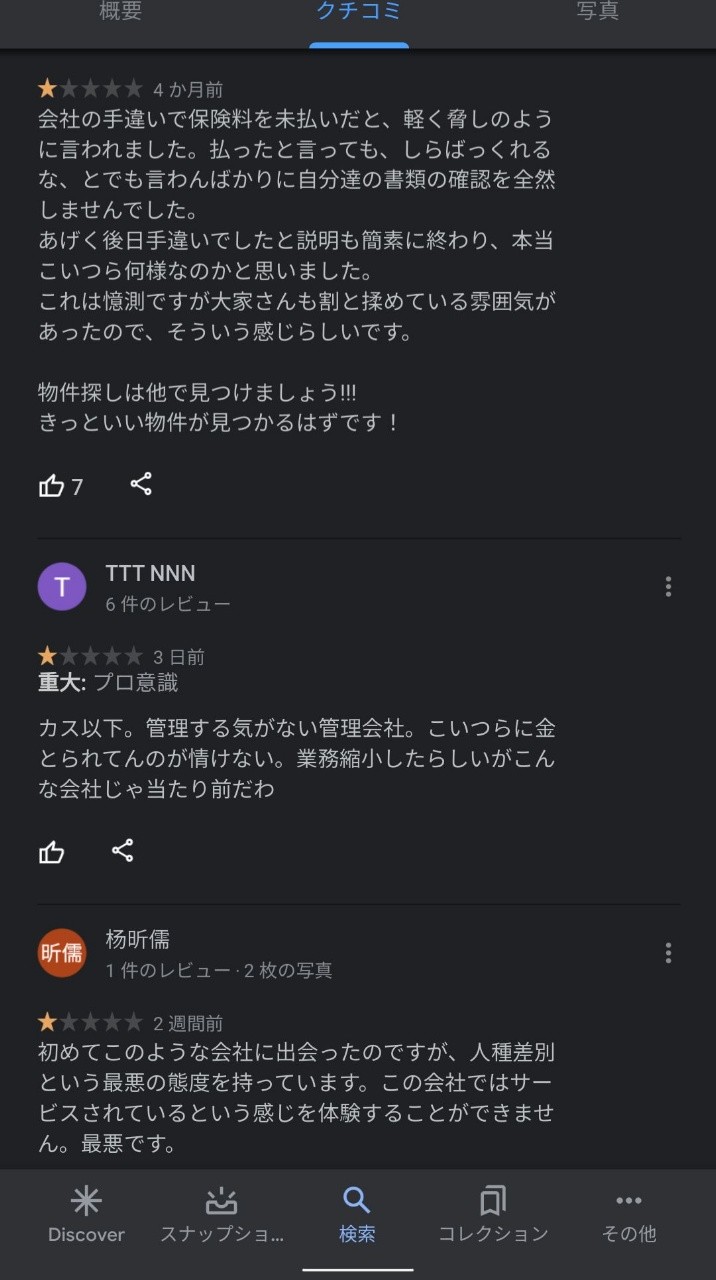
Task: Switch to the コレクション tab
Action: coord(493,1214)
